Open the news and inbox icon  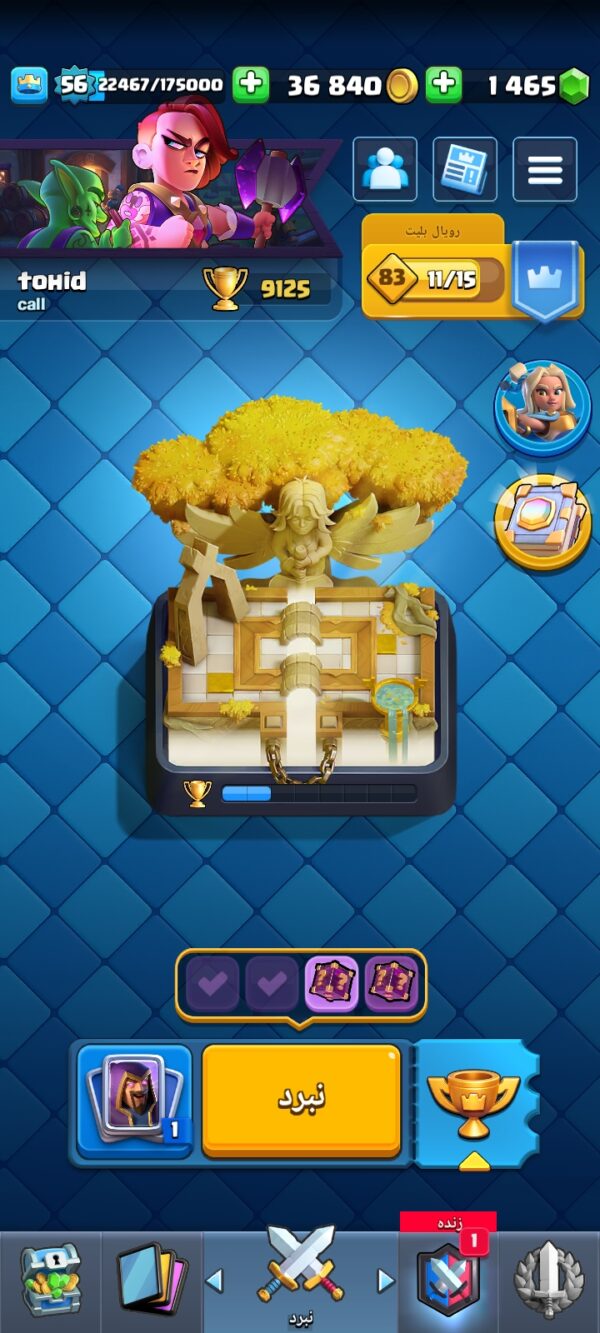tap(464, 169)
